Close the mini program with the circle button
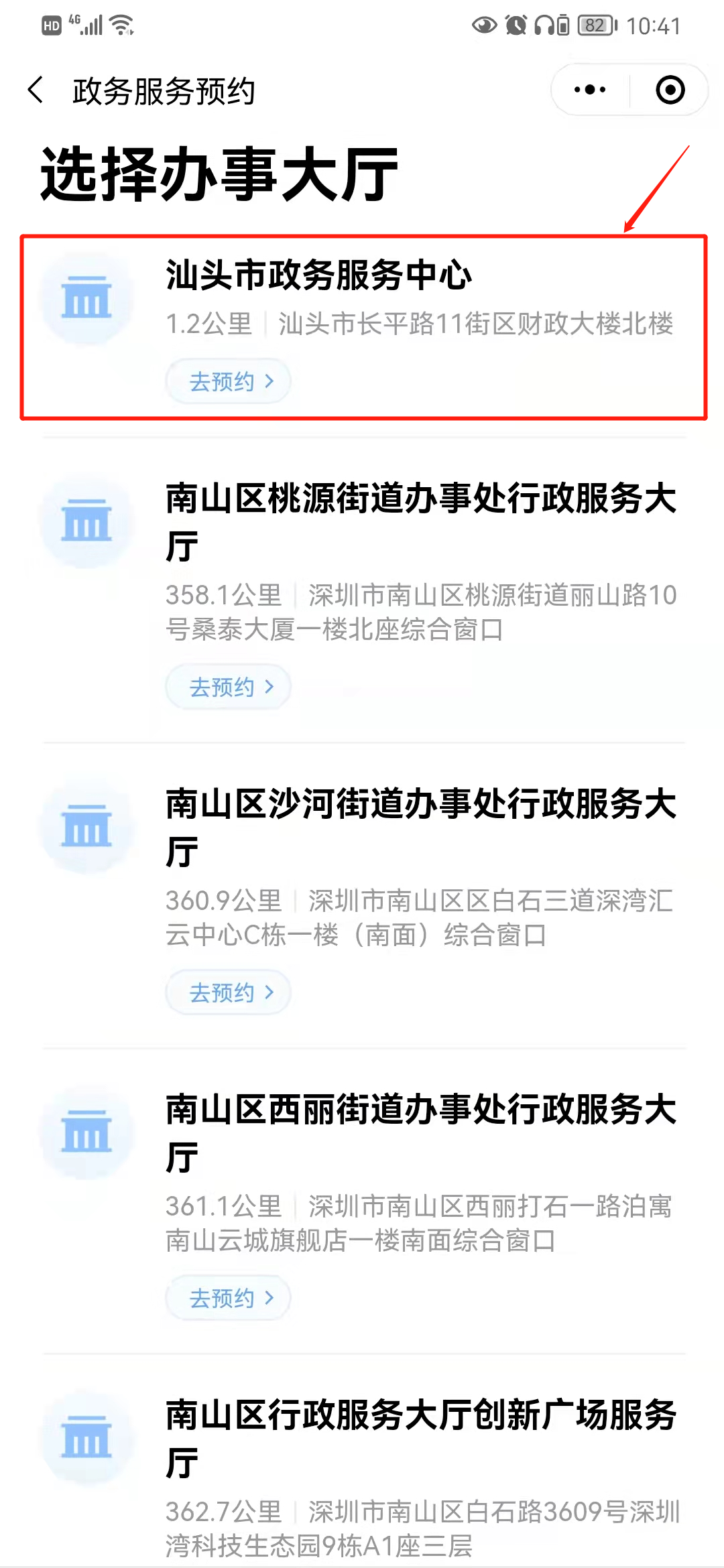The image size is (724, 1568). [670, 90]
